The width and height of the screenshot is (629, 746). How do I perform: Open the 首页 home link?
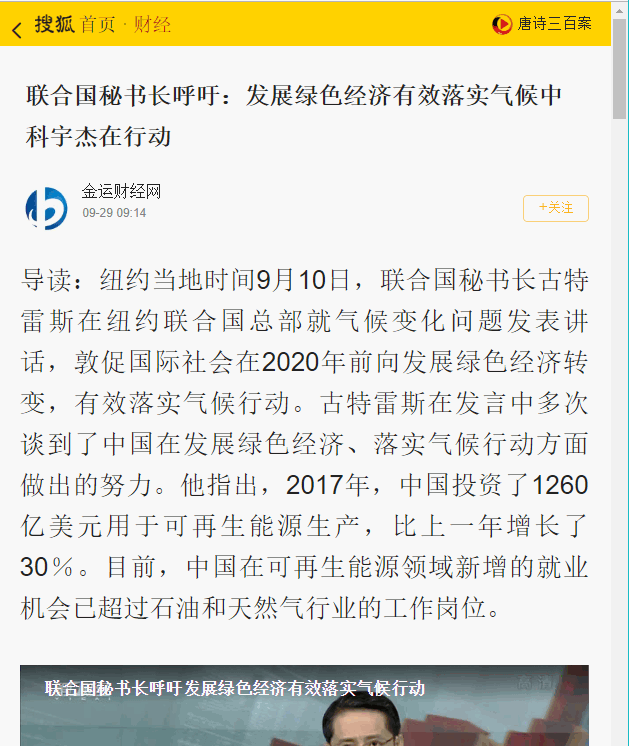98,25
